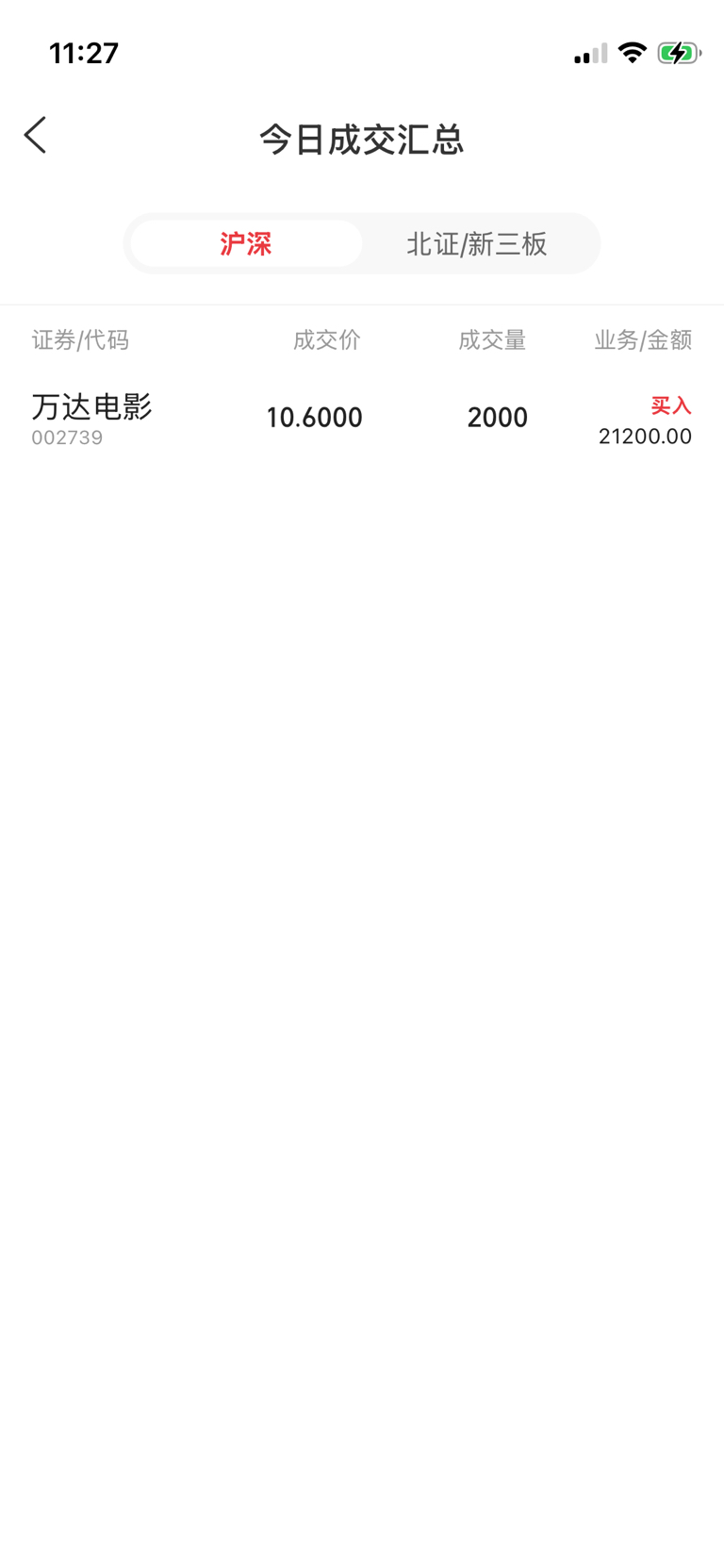724x1568 pixels.
Task: Switch to the 北证/新三板 tab
Action: (477, 244)
